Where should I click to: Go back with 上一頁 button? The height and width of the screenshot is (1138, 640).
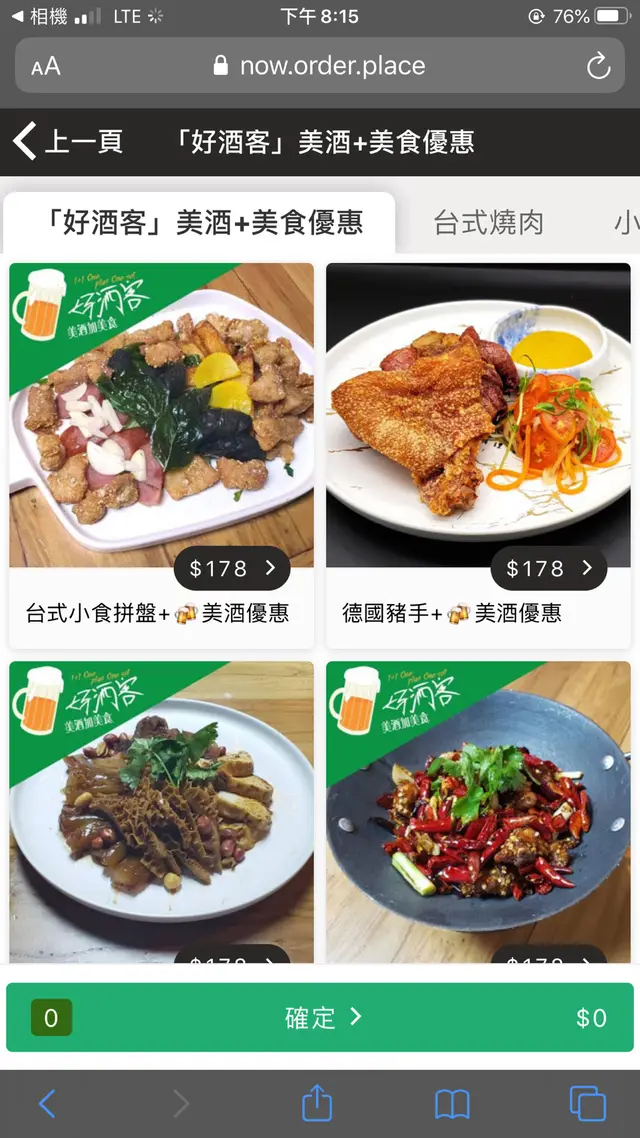pos(68,142)
